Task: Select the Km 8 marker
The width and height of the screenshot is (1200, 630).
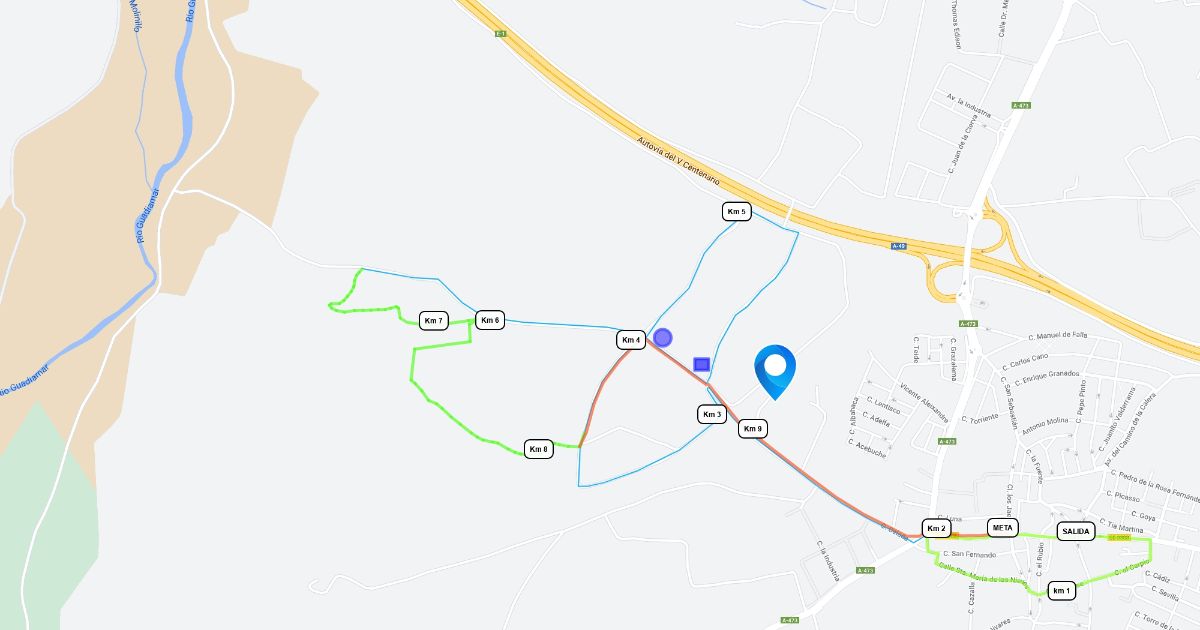Action: tap(538, 449)
